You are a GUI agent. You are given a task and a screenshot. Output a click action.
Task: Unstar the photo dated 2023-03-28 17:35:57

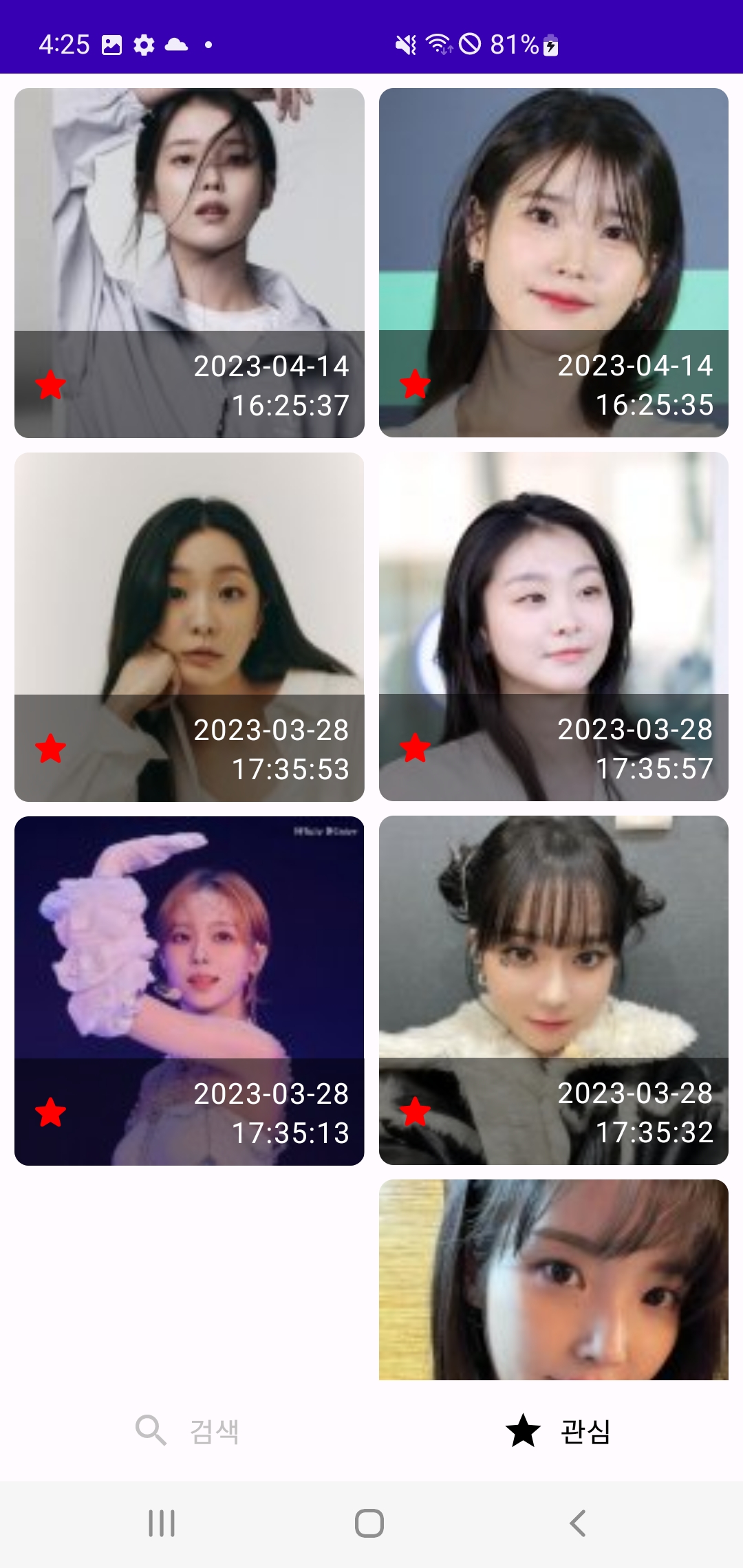click(x=415, y=750)
